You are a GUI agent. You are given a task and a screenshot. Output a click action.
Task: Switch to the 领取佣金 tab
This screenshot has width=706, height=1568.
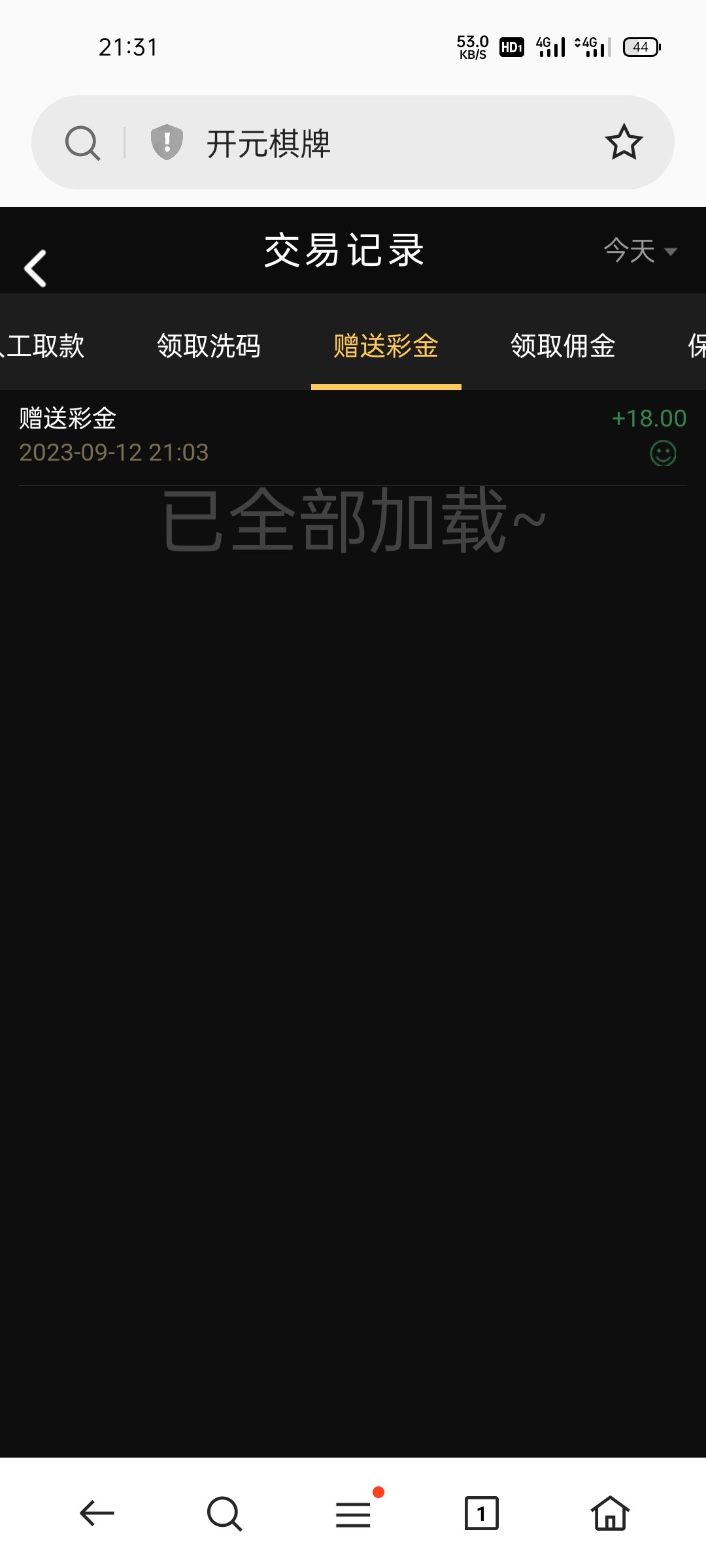click(x=563, y=346)
